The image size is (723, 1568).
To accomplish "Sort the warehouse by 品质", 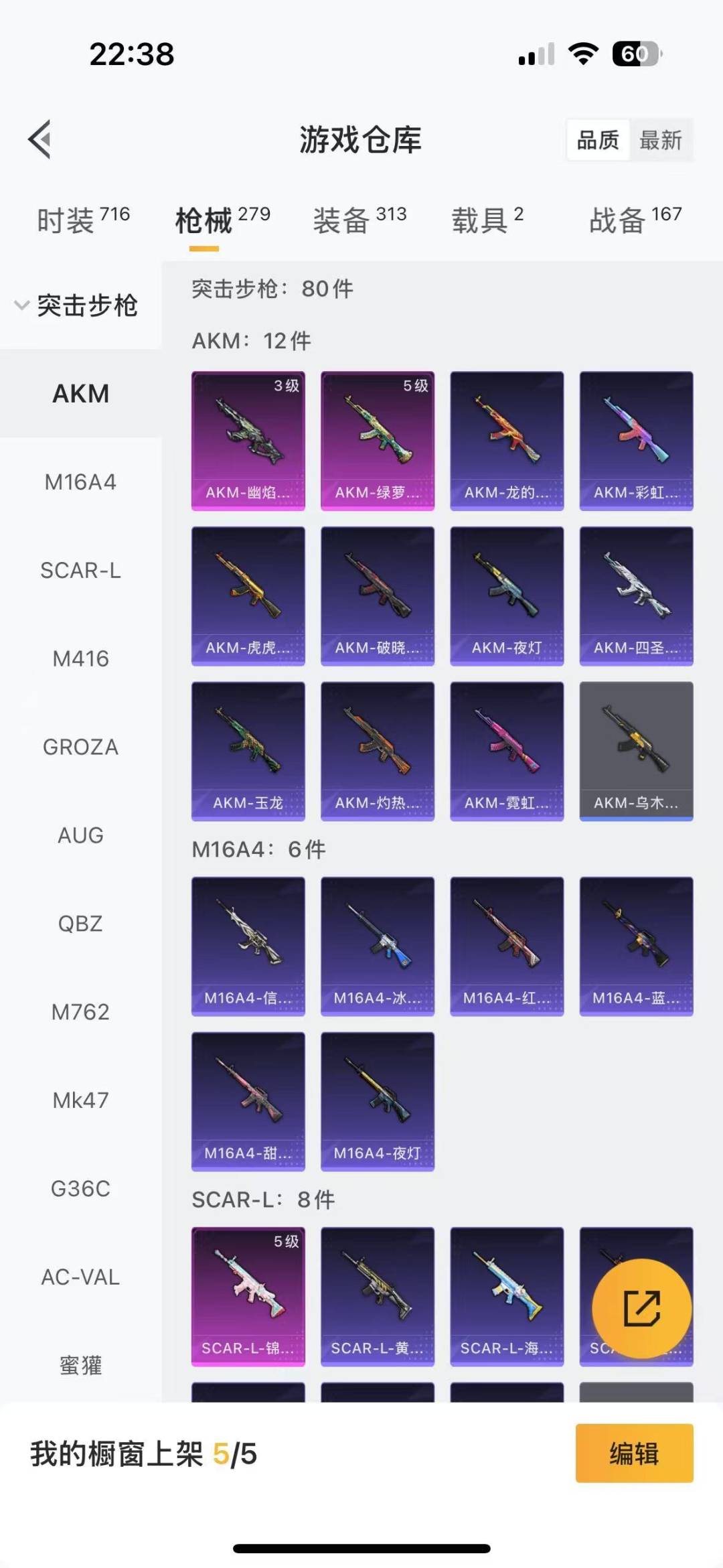I will click(598, 140).
